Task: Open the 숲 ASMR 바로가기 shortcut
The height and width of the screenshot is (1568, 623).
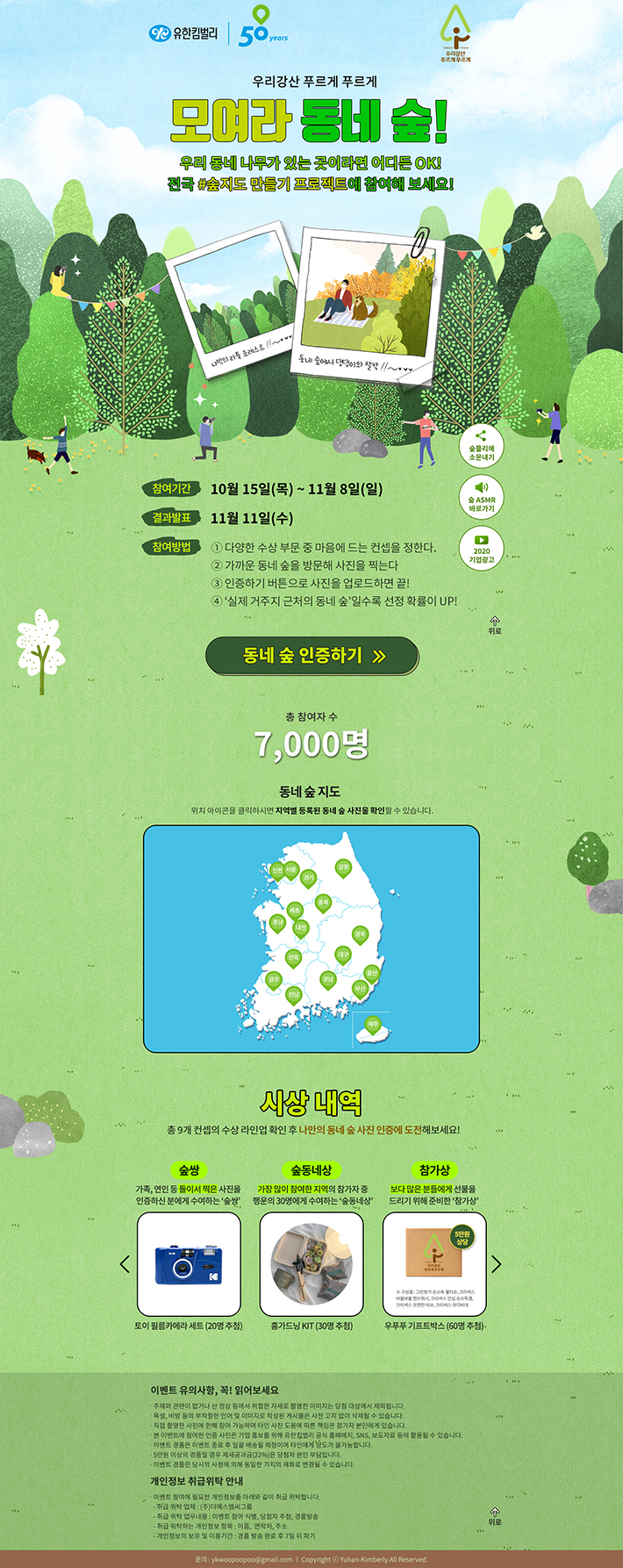Action: [481, 497]
